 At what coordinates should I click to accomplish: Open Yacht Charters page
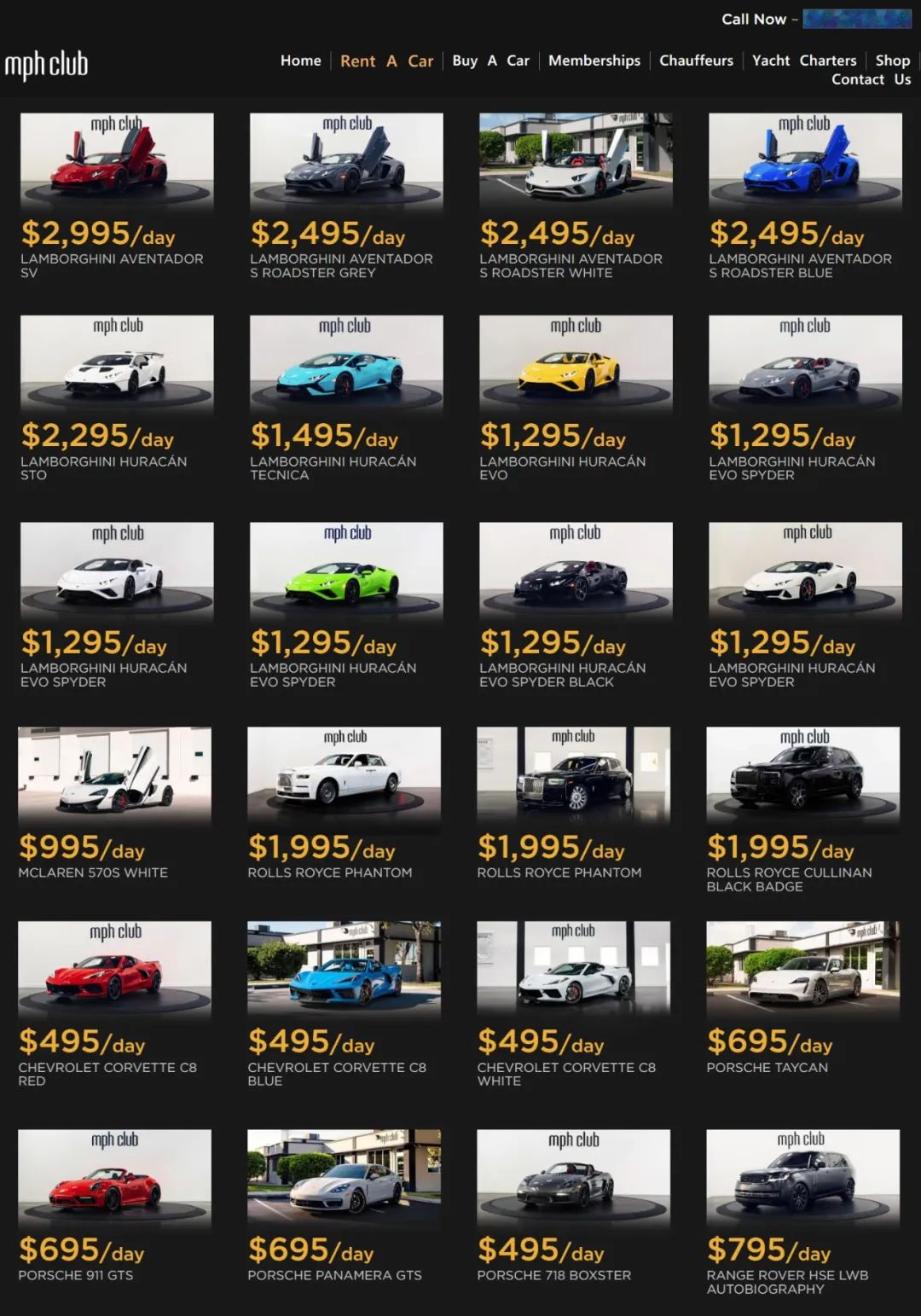point(803,61)
